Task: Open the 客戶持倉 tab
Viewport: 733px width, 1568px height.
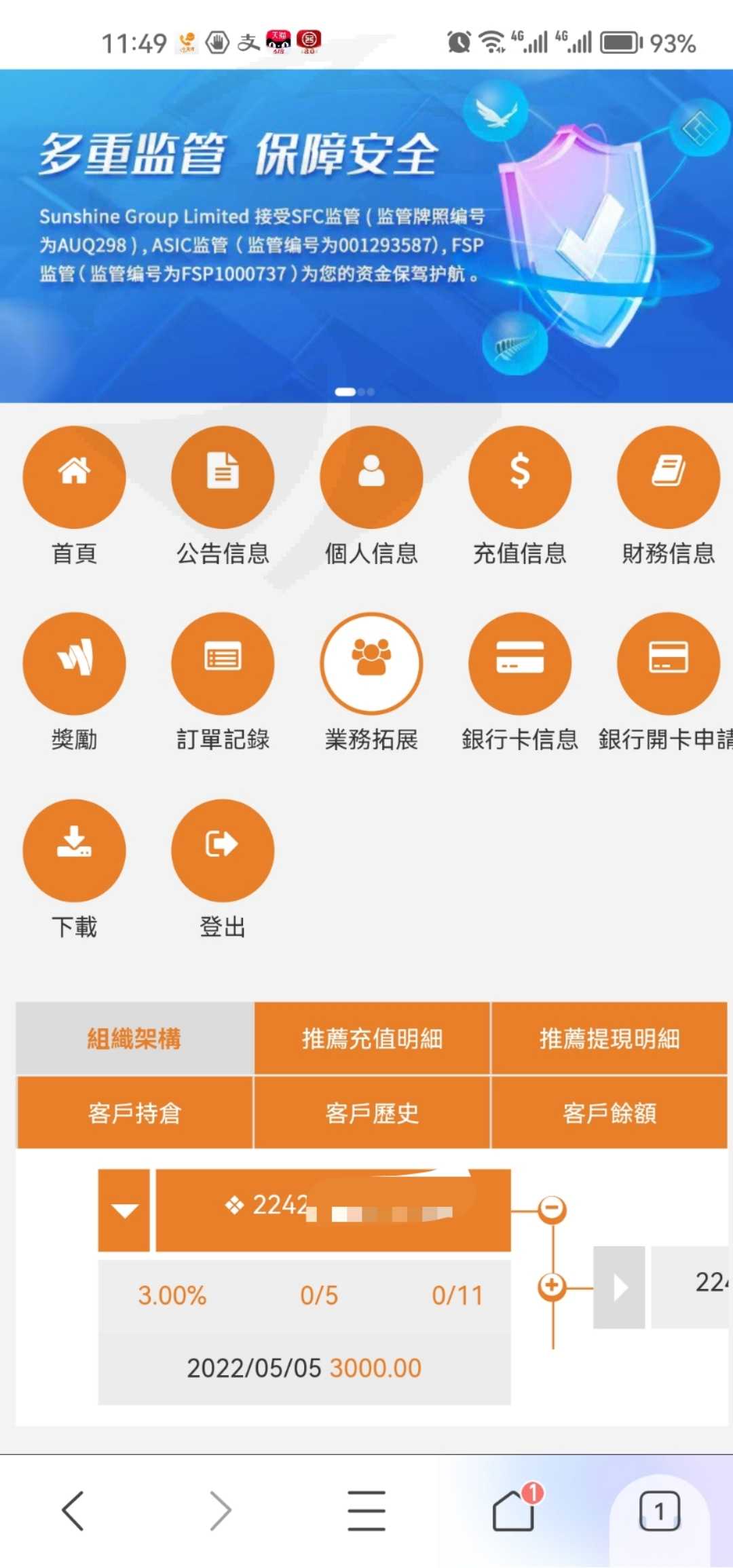Action: click(x=134, y=1113)
